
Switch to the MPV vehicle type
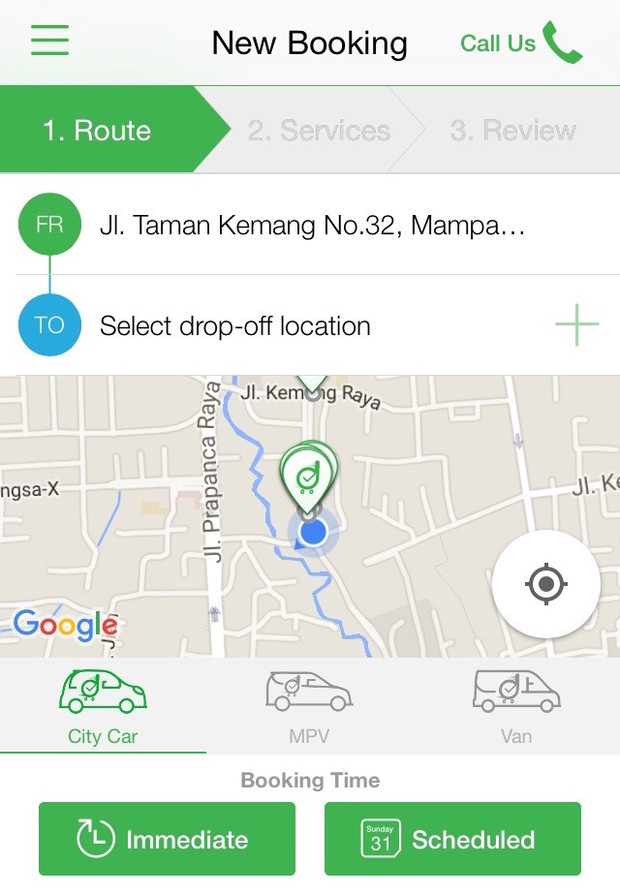point(309,706)
